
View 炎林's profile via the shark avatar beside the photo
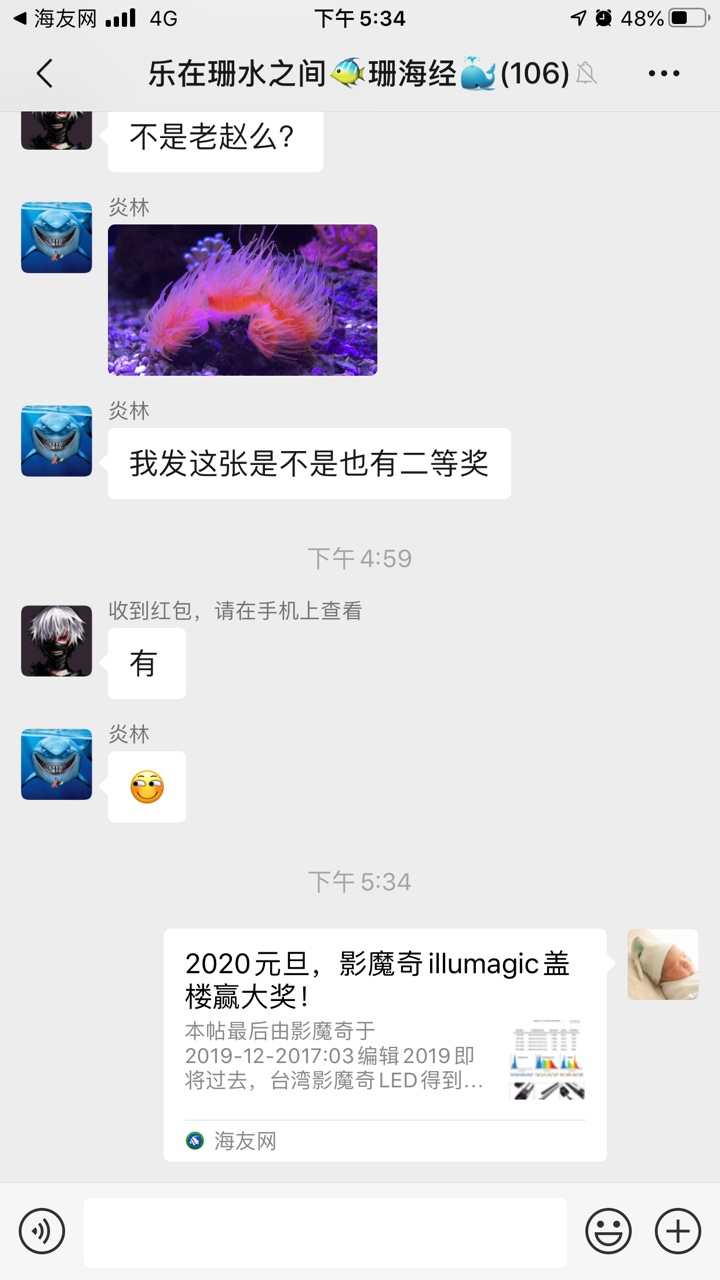57,238
